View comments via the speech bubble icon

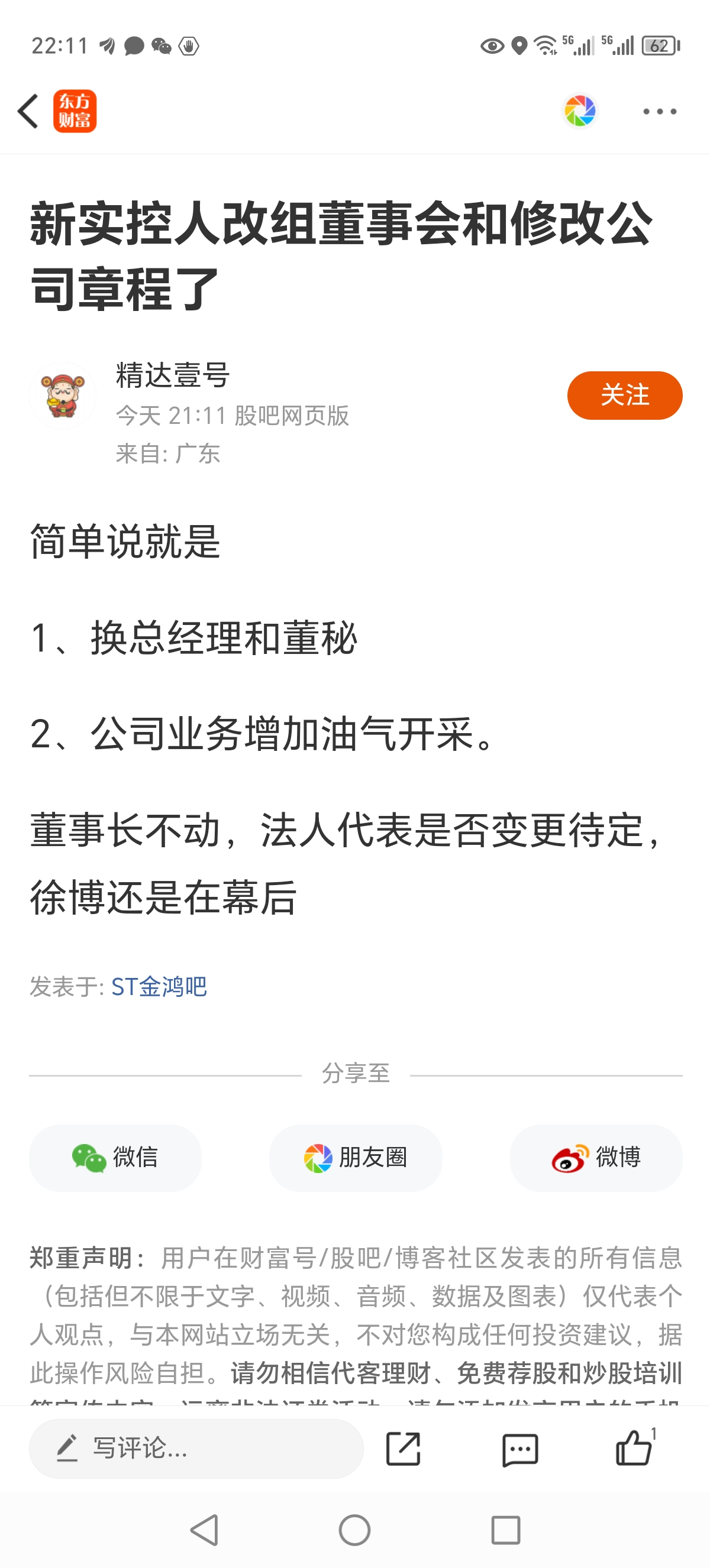click(519, 1449)
